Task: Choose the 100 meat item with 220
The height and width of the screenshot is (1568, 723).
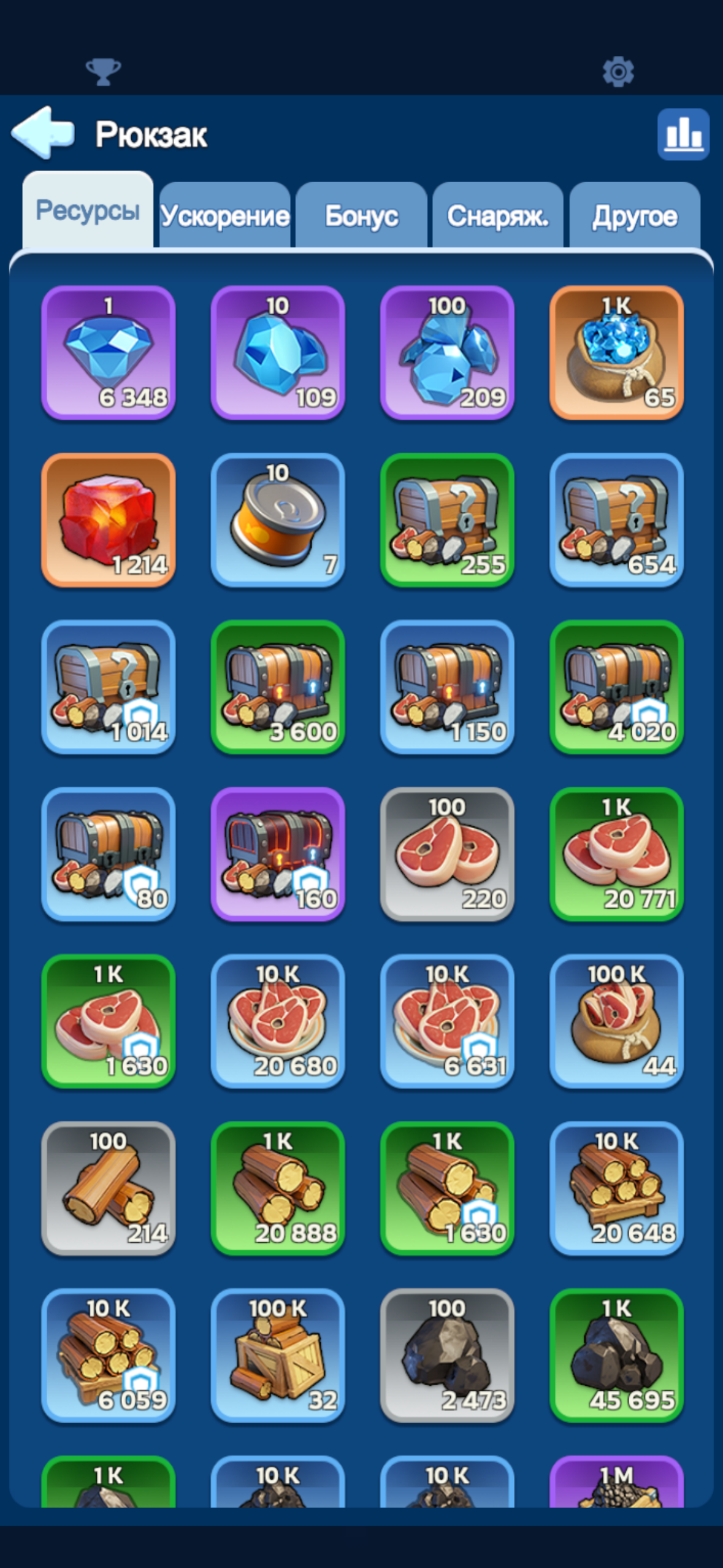Action: pyautogui.click(x=447, y=854)
